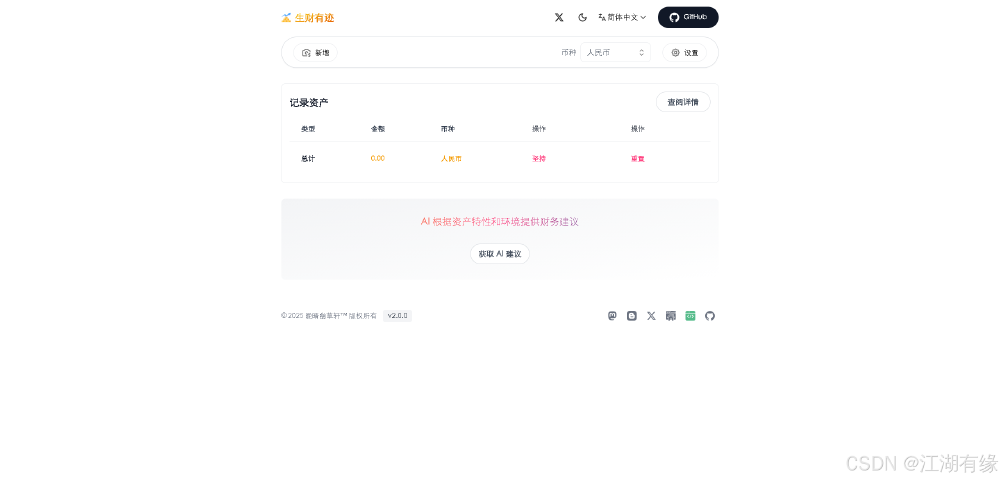Expand the 人民币 currency dropdown
The width and height of the screenshot is (1000, 480).
coord(615,52)
